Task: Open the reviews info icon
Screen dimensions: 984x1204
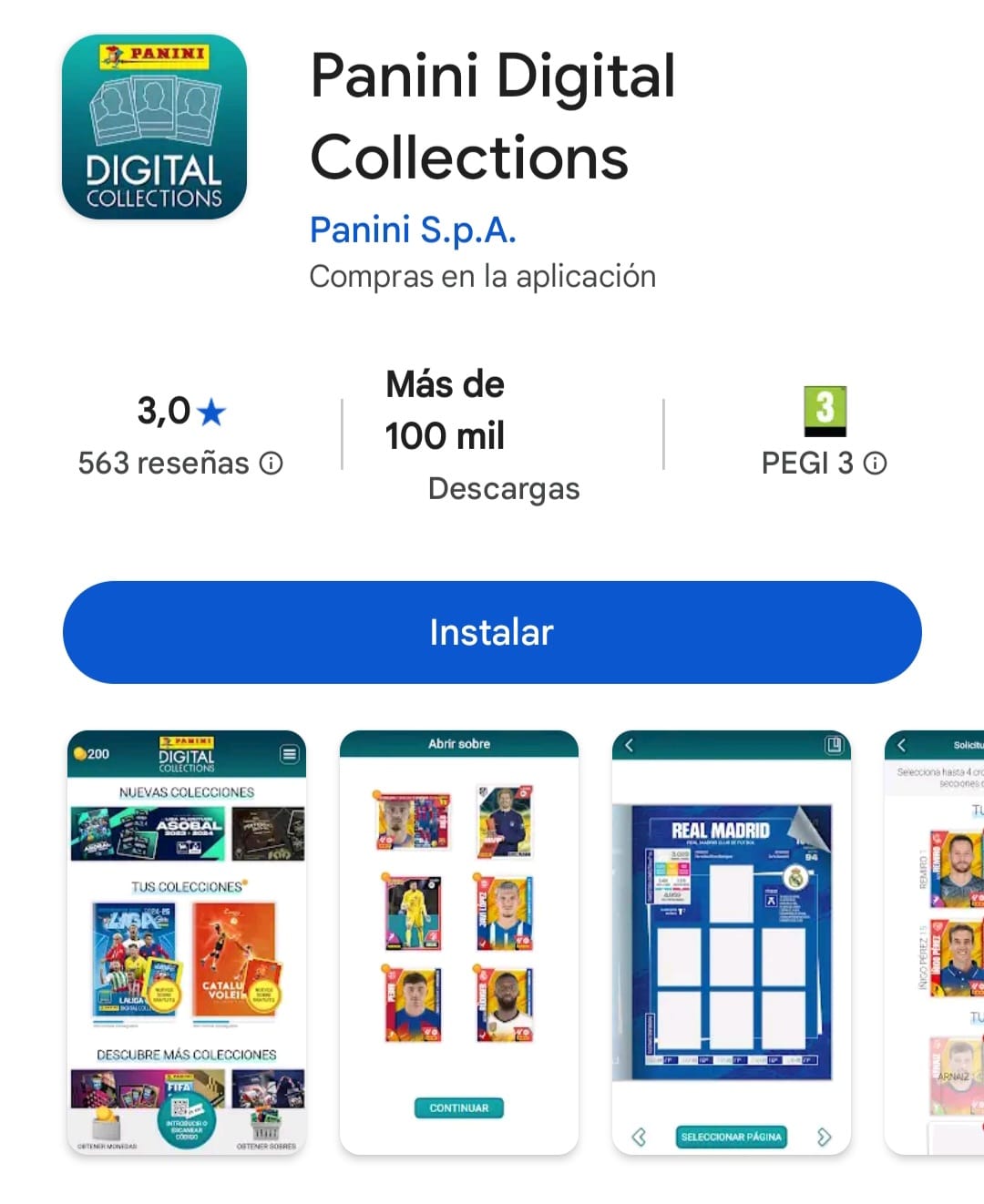Action: pyautogui.click(x=272, y=464)
